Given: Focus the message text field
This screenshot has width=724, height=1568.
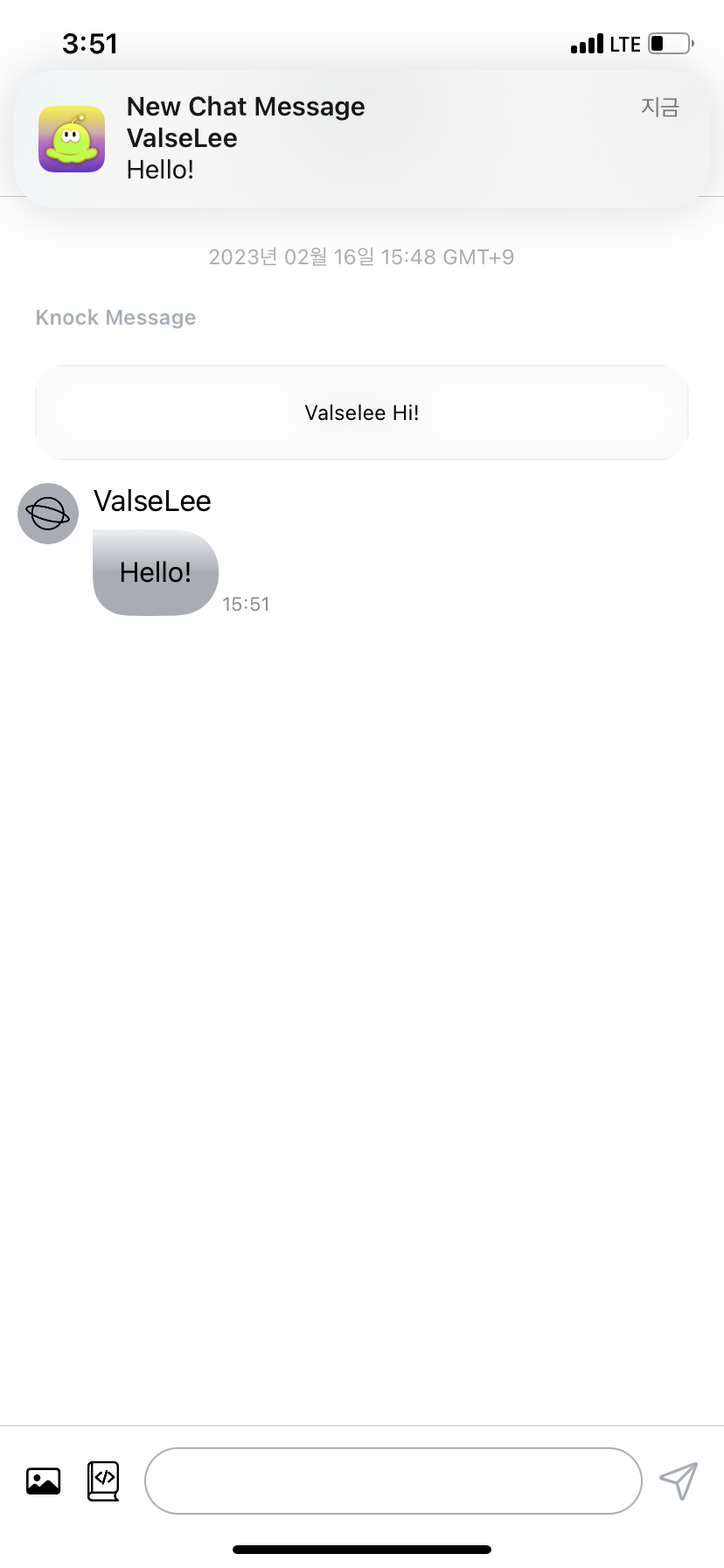Looking at the screenshot, I should 393,1480.
